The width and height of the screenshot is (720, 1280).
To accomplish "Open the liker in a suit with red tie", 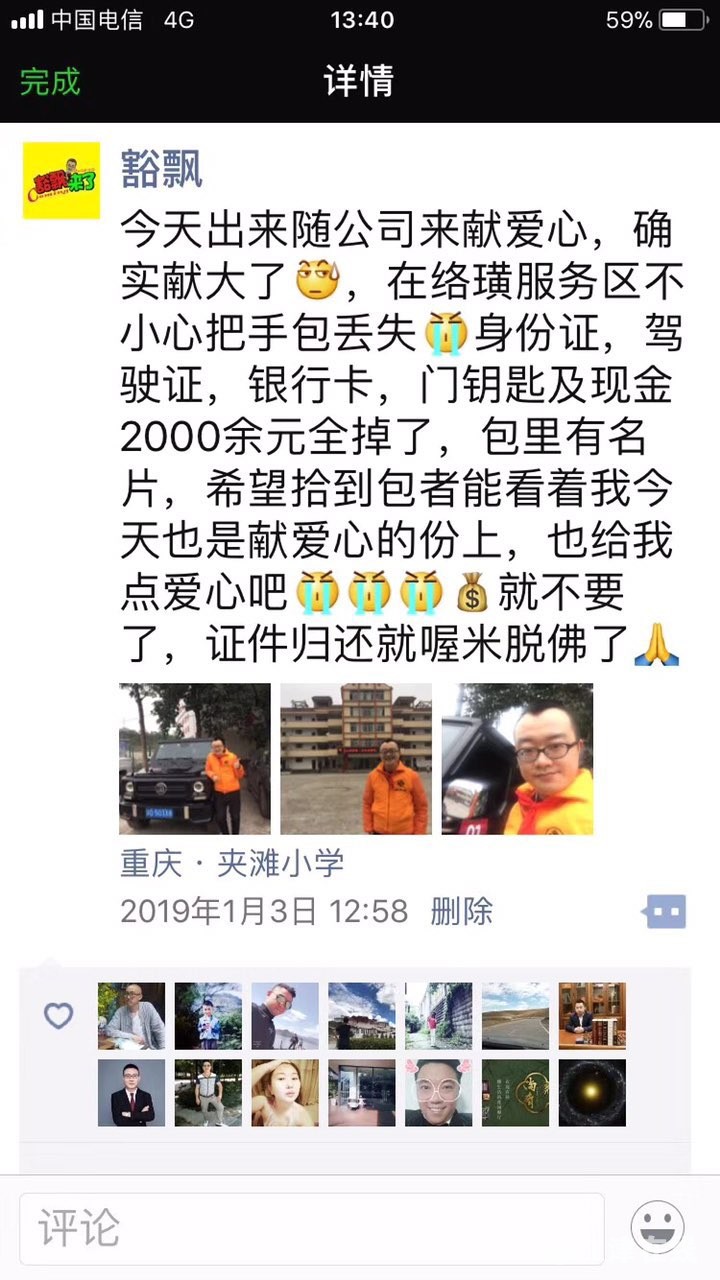I will (x=132, y=1092).
